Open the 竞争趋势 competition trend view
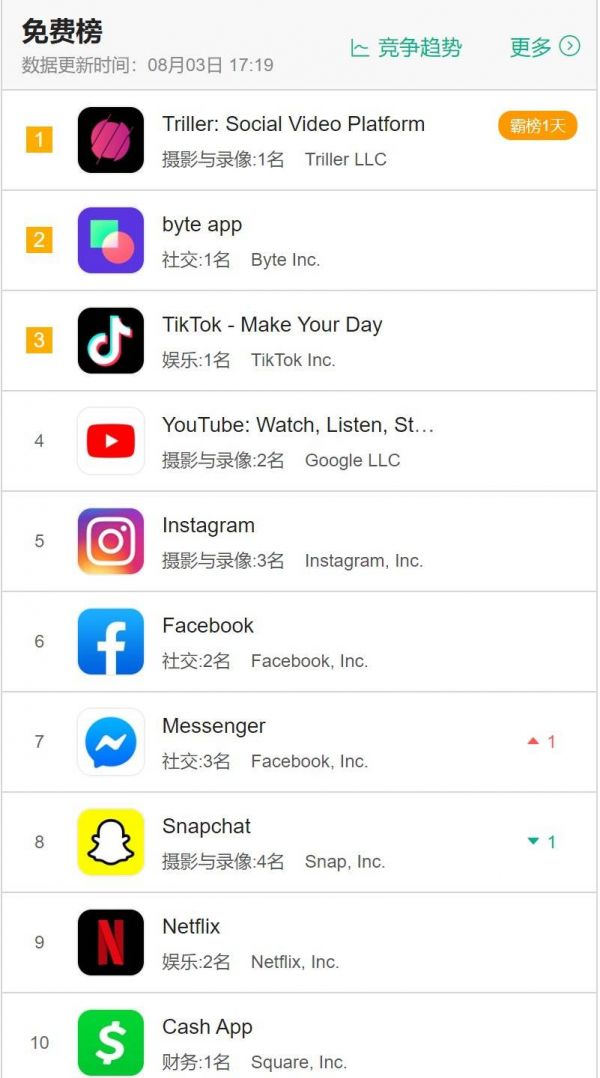The width and height of the screenshot is (600, 1078). point(406,47)
